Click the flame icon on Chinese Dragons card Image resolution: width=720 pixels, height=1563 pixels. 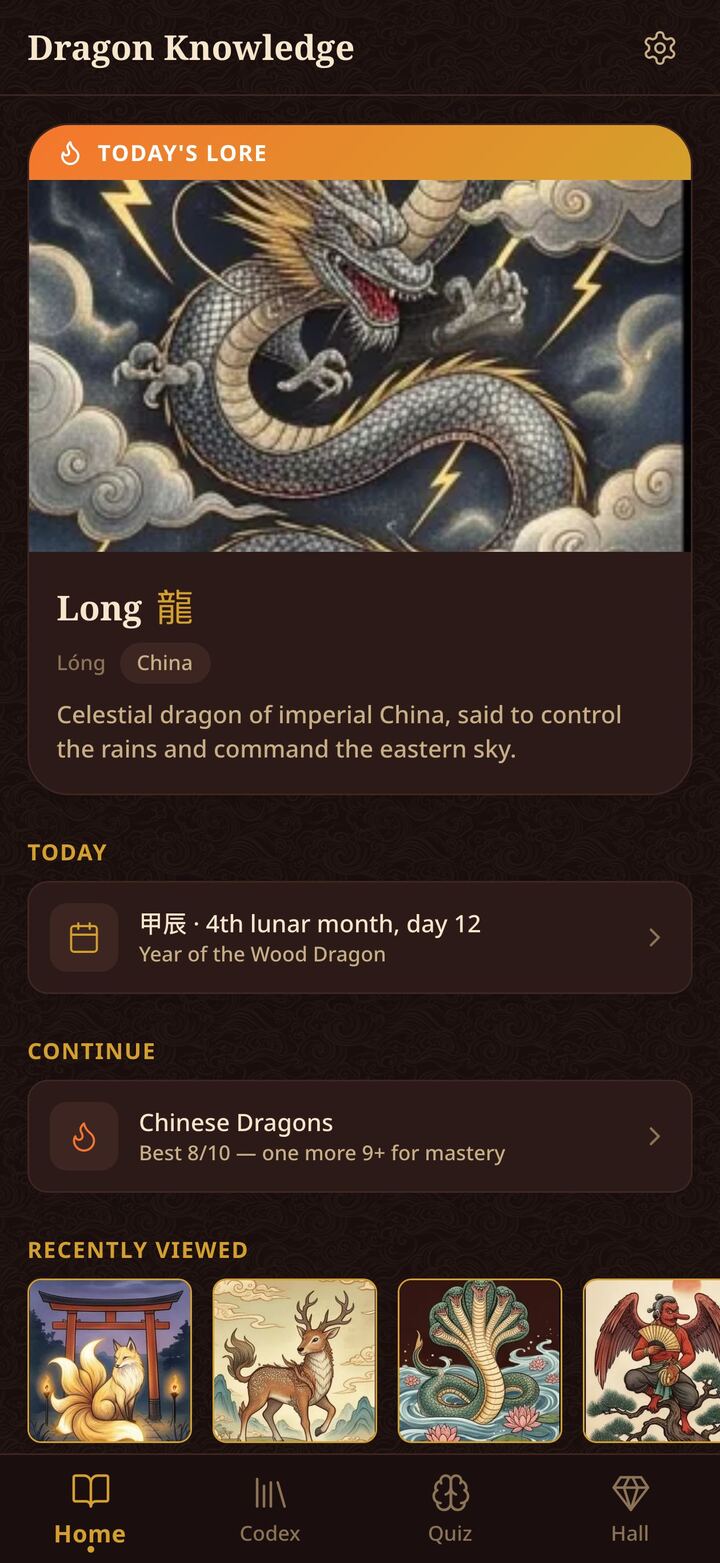pos(84,1136)
